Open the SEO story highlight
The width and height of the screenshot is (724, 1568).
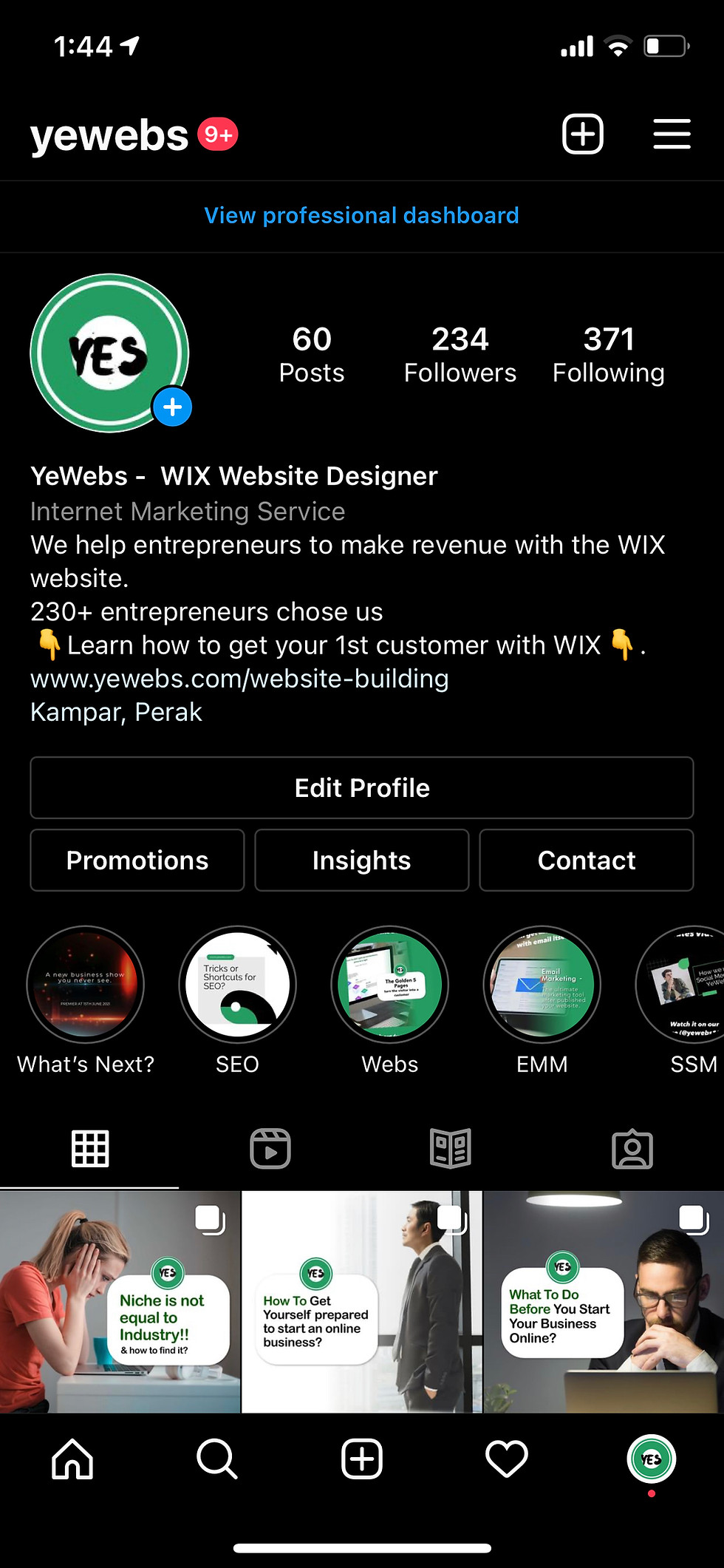(x=237, y=985)
